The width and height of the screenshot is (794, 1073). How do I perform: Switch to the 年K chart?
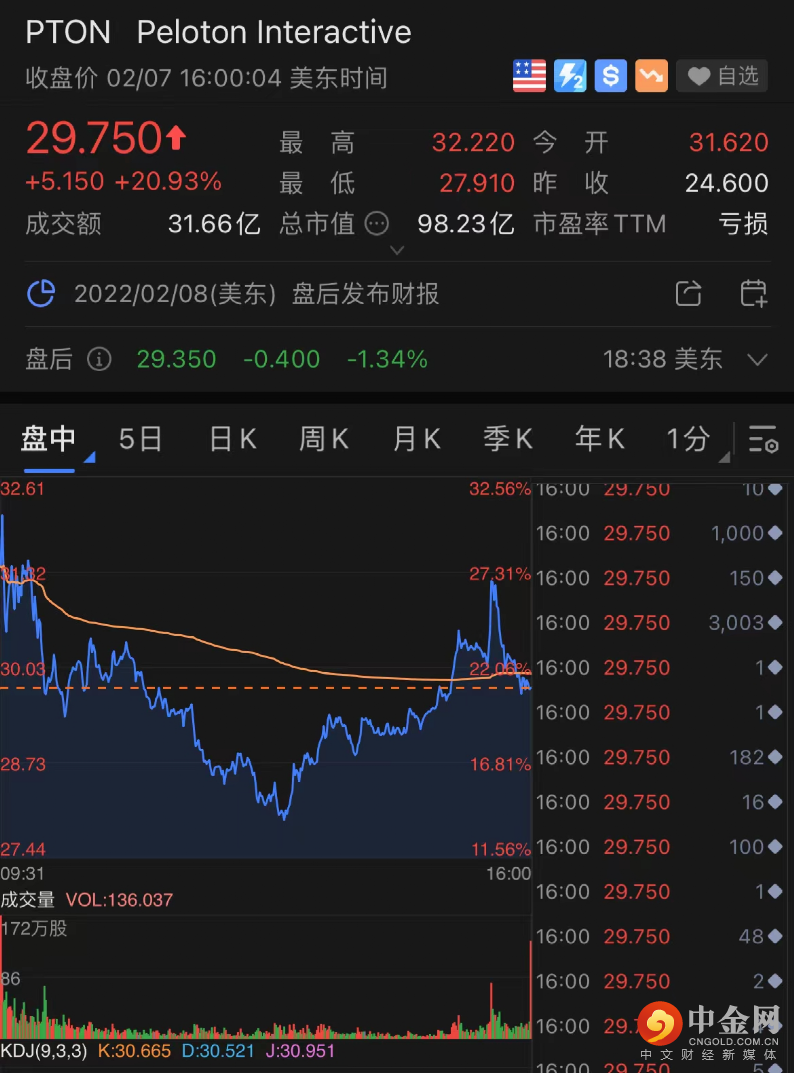(x=600, y=438)
